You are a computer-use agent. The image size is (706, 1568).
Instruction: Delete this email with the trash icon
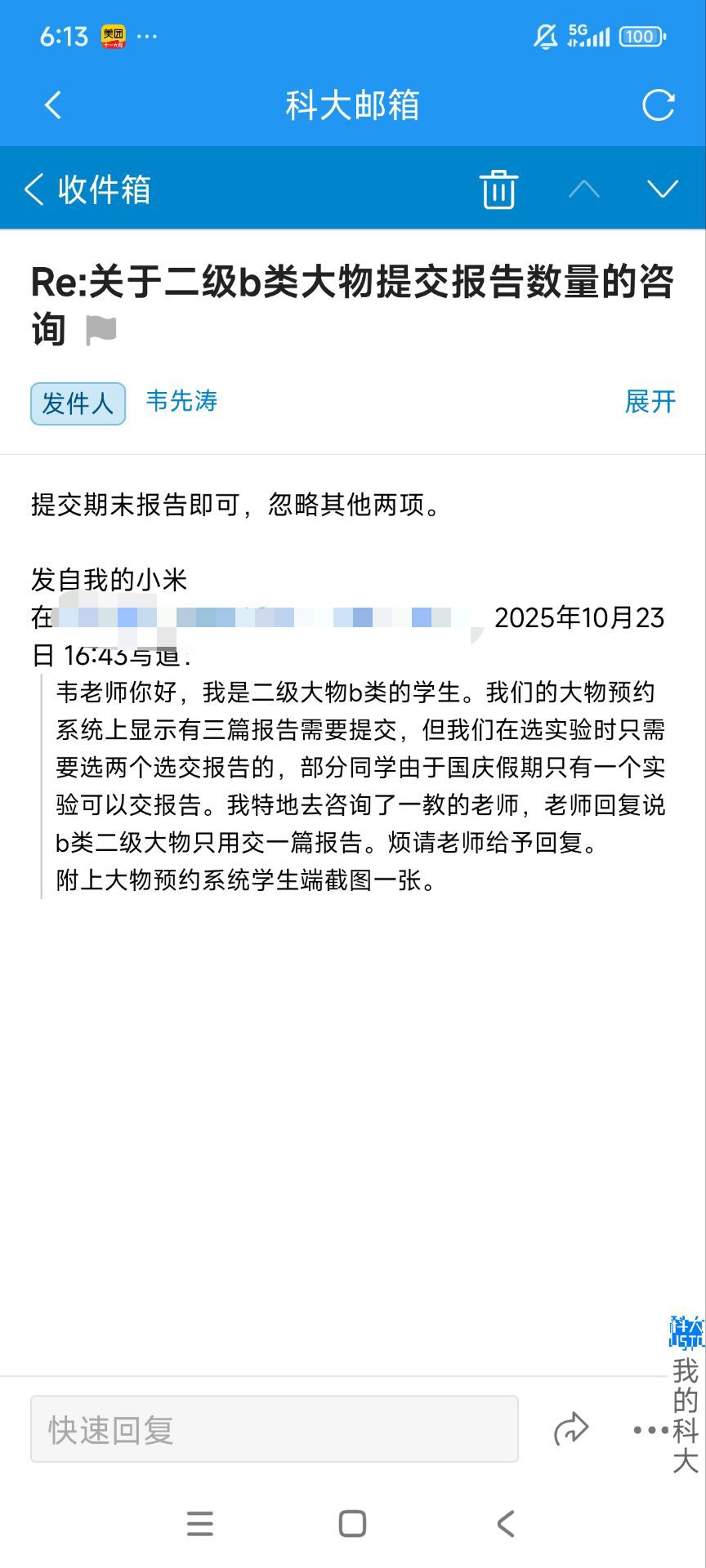[x=498, y=189]
